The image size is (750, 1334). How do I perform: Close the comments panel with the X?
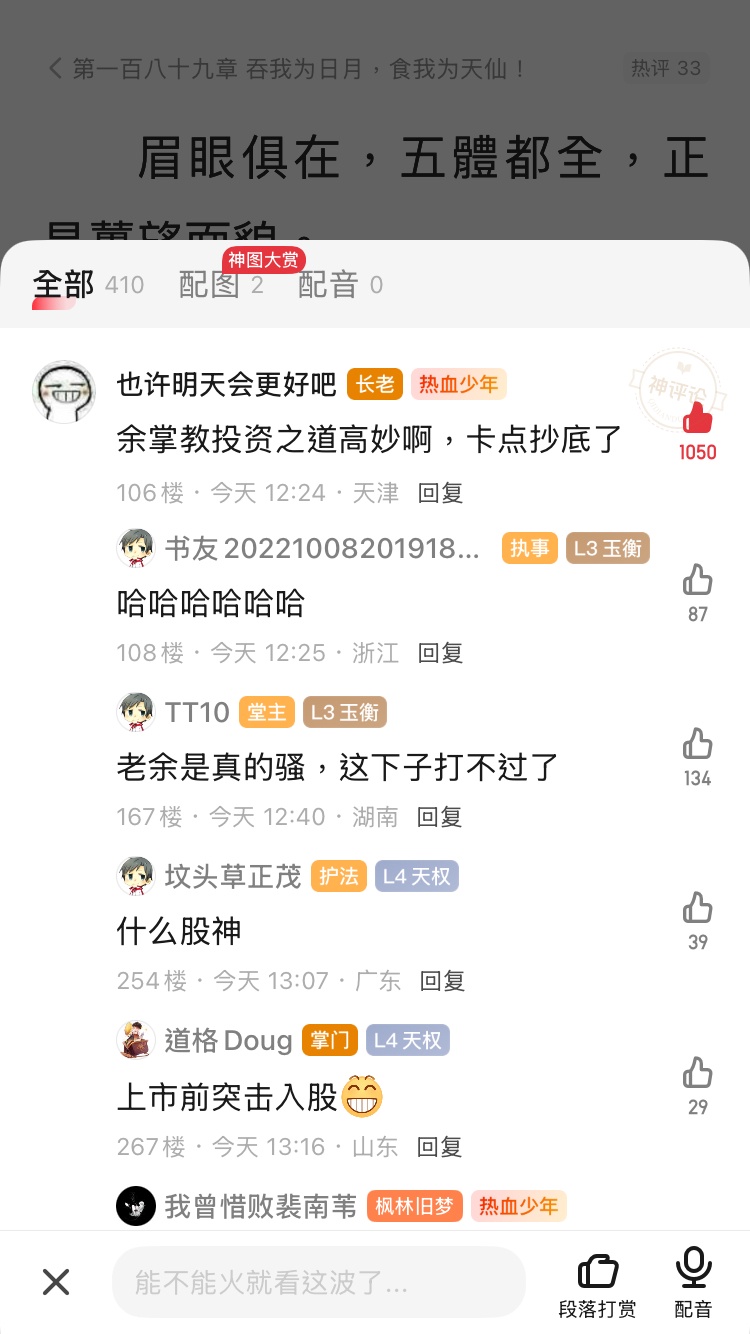point(56,1281)
